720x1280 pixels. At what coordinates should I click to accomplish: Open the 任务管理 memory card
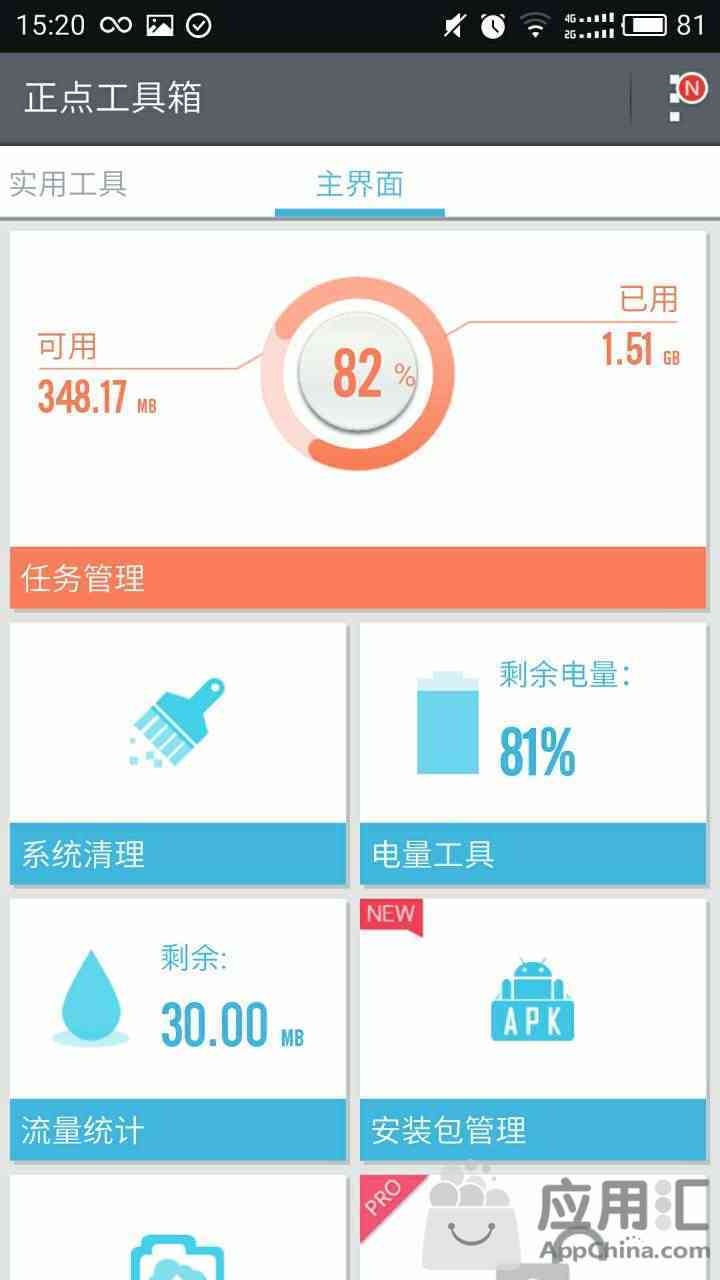click(x=357, y=420)
